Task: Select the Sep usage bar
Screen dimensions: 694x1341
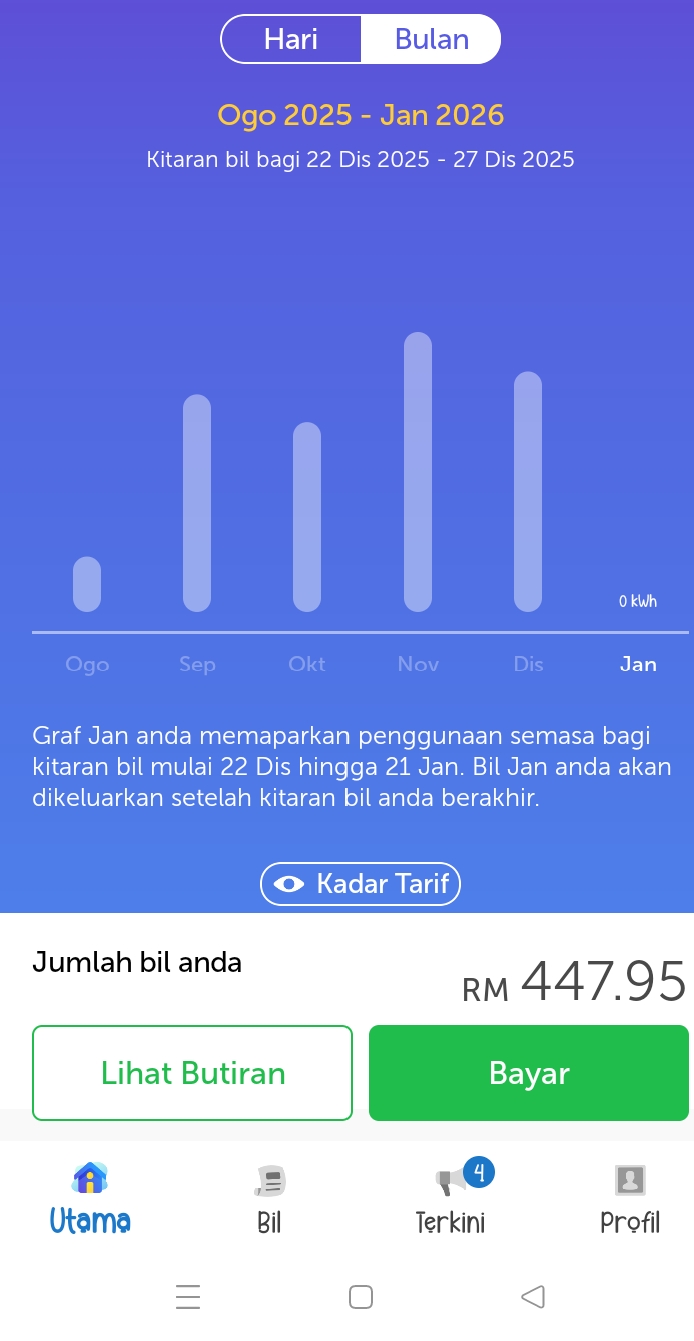Action: coord(197,503)
